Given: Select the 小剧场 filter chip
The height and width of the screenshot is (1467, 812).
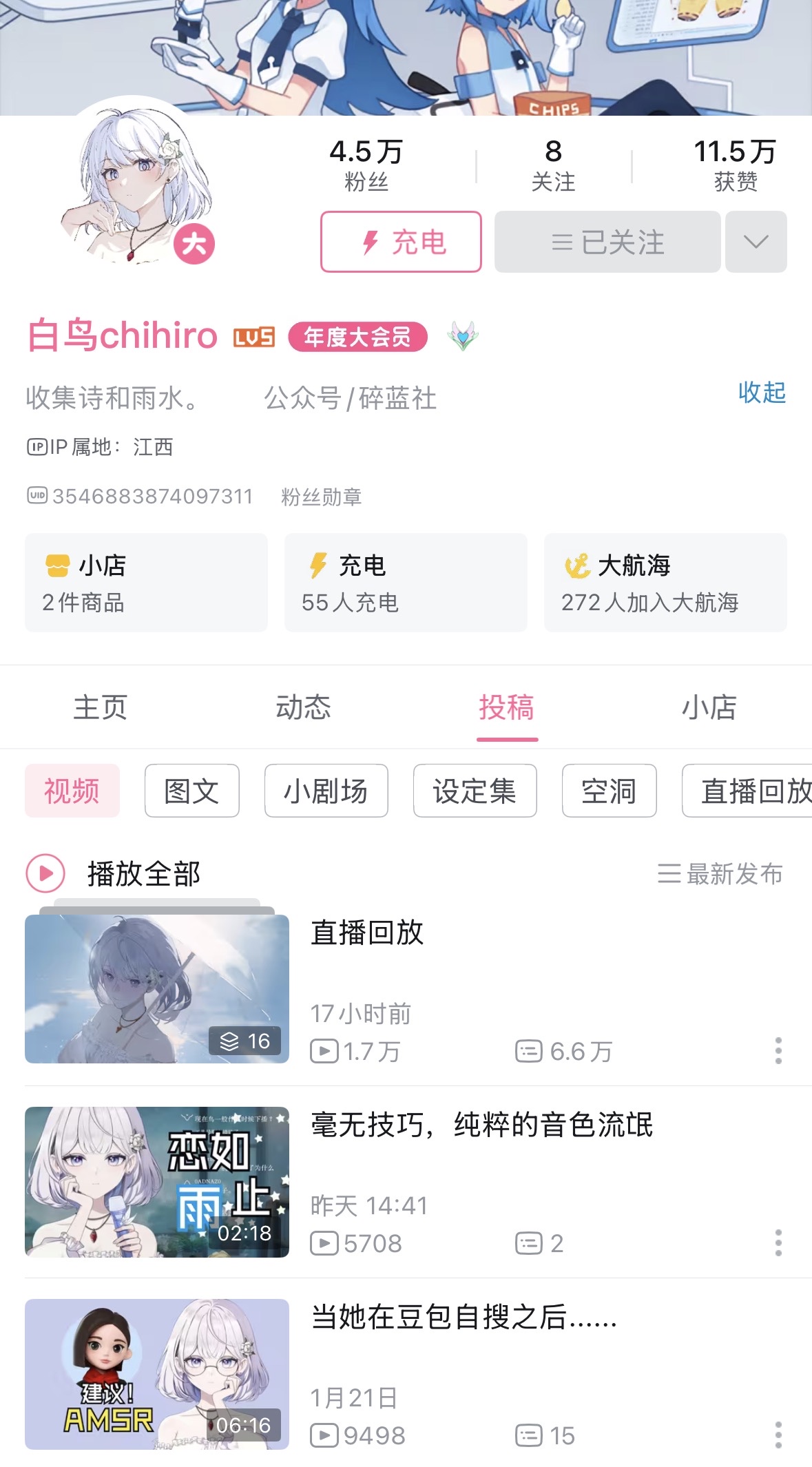Looking at the screenshot, I should [x=326, y=791].
